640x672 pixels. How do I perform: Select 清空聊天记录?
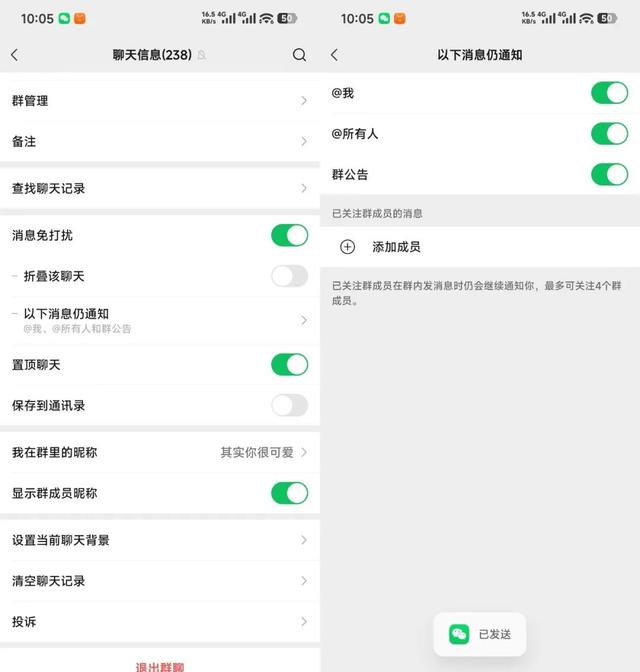[x=160, y=581]
